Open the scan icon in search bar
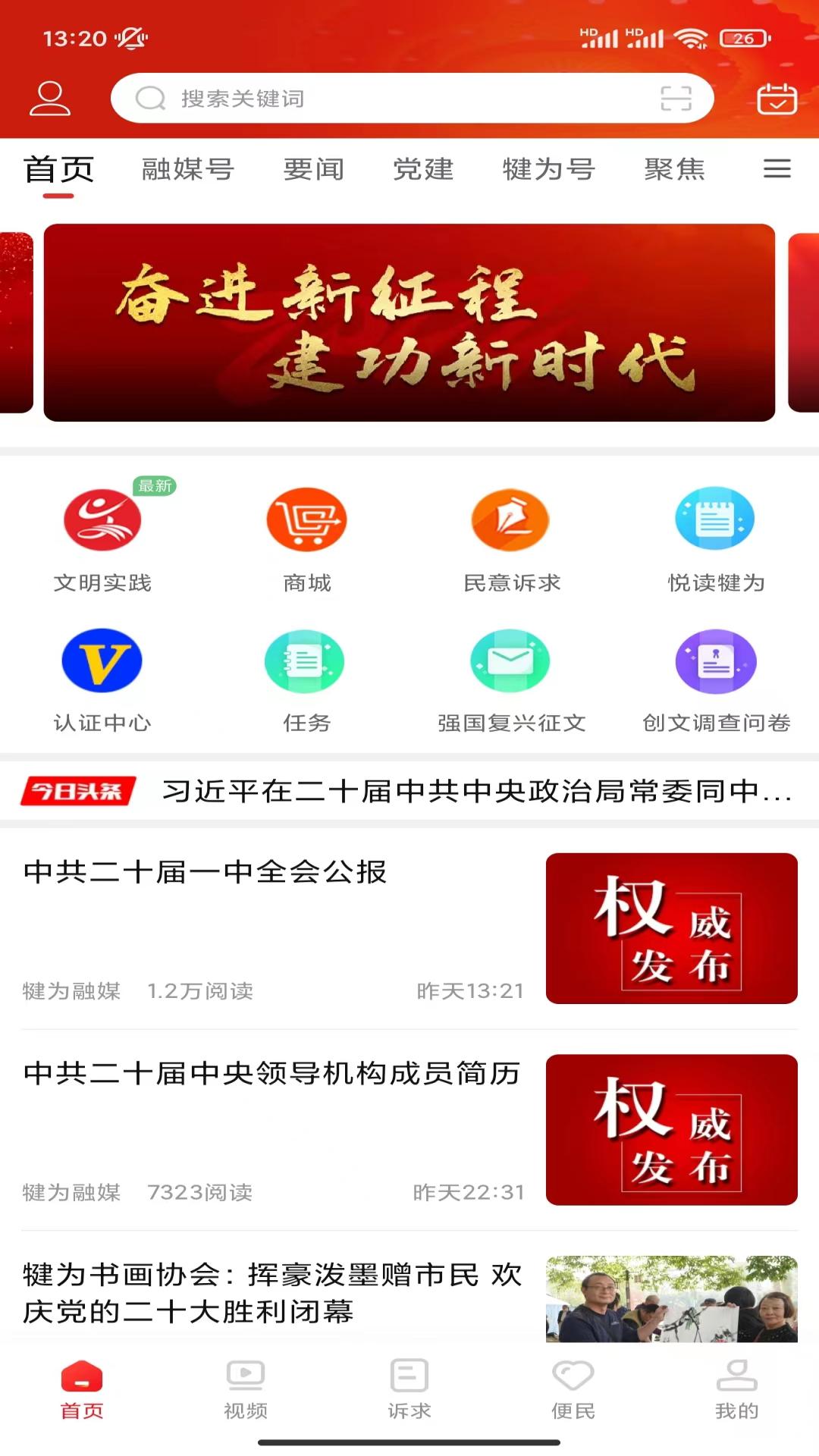This screenshot has width=819, height=1456. pos(676,99)
